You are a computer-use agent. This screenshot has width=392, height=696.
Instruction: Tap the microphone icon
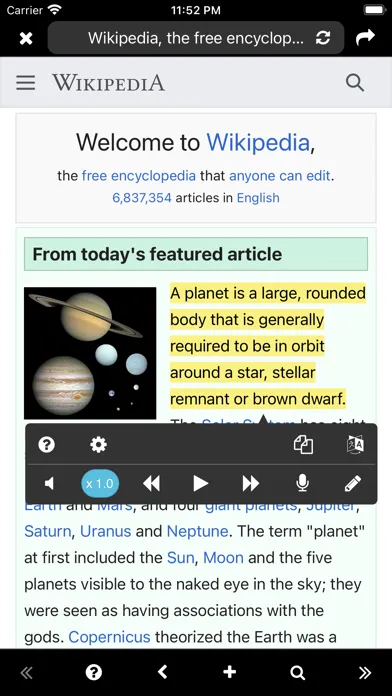point(302,483)
